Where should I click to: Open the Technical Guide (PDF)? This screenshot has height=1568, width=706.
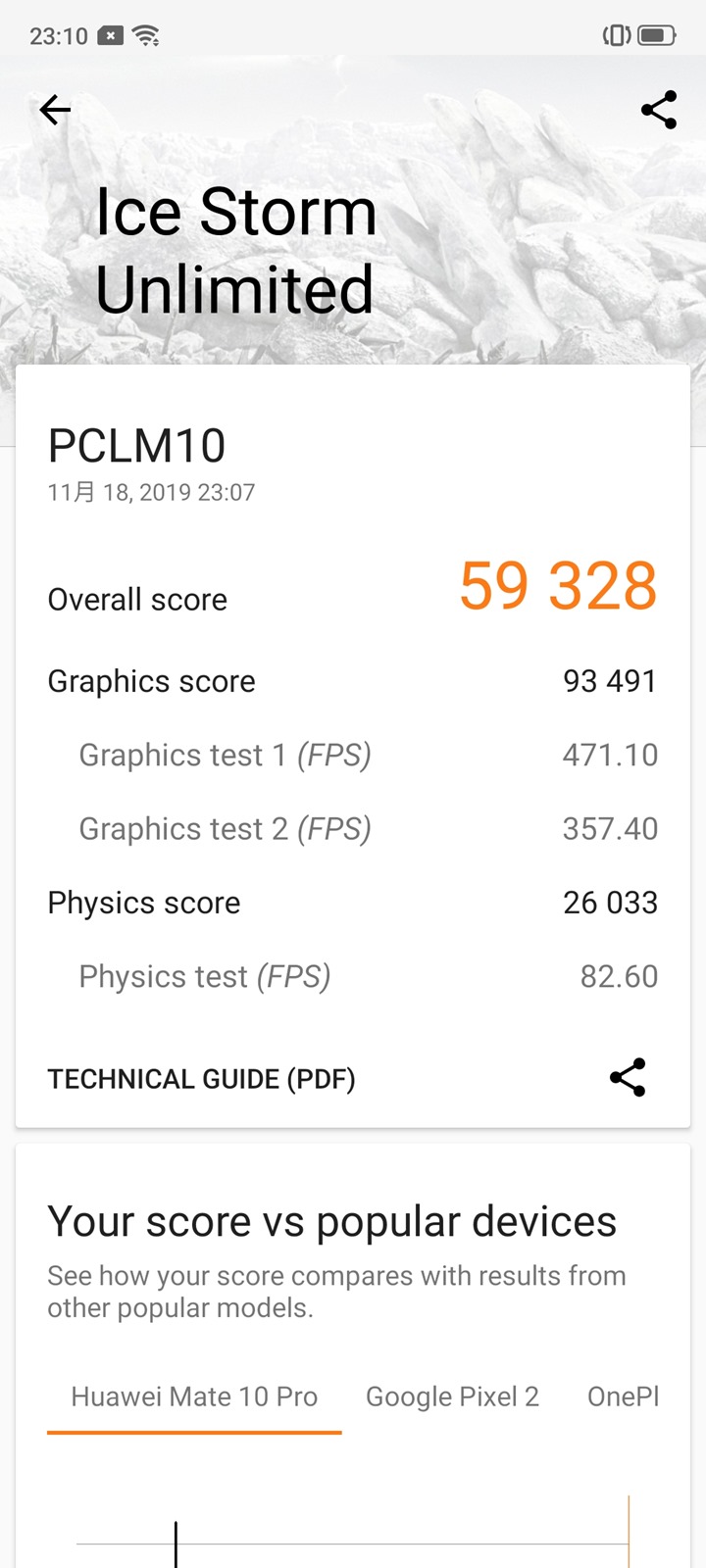coord(201,1079)
